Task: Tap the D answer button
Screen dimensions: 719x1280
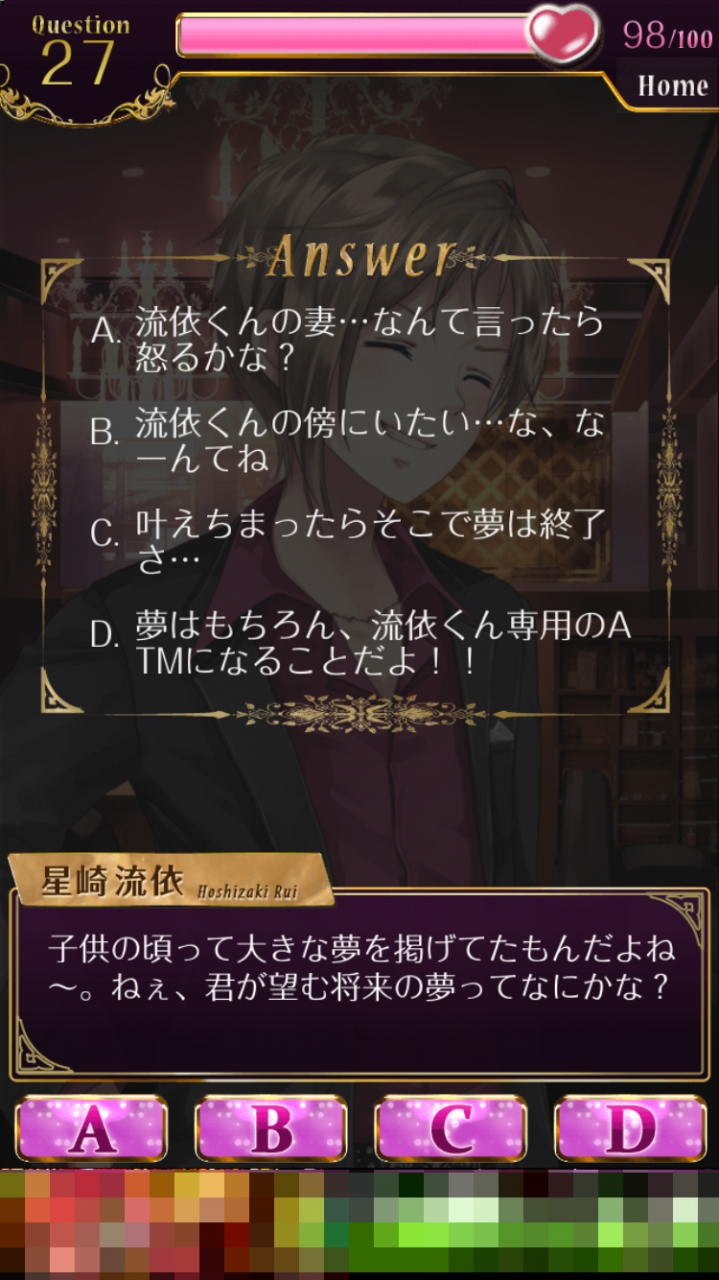Action: coord(630,1129)
